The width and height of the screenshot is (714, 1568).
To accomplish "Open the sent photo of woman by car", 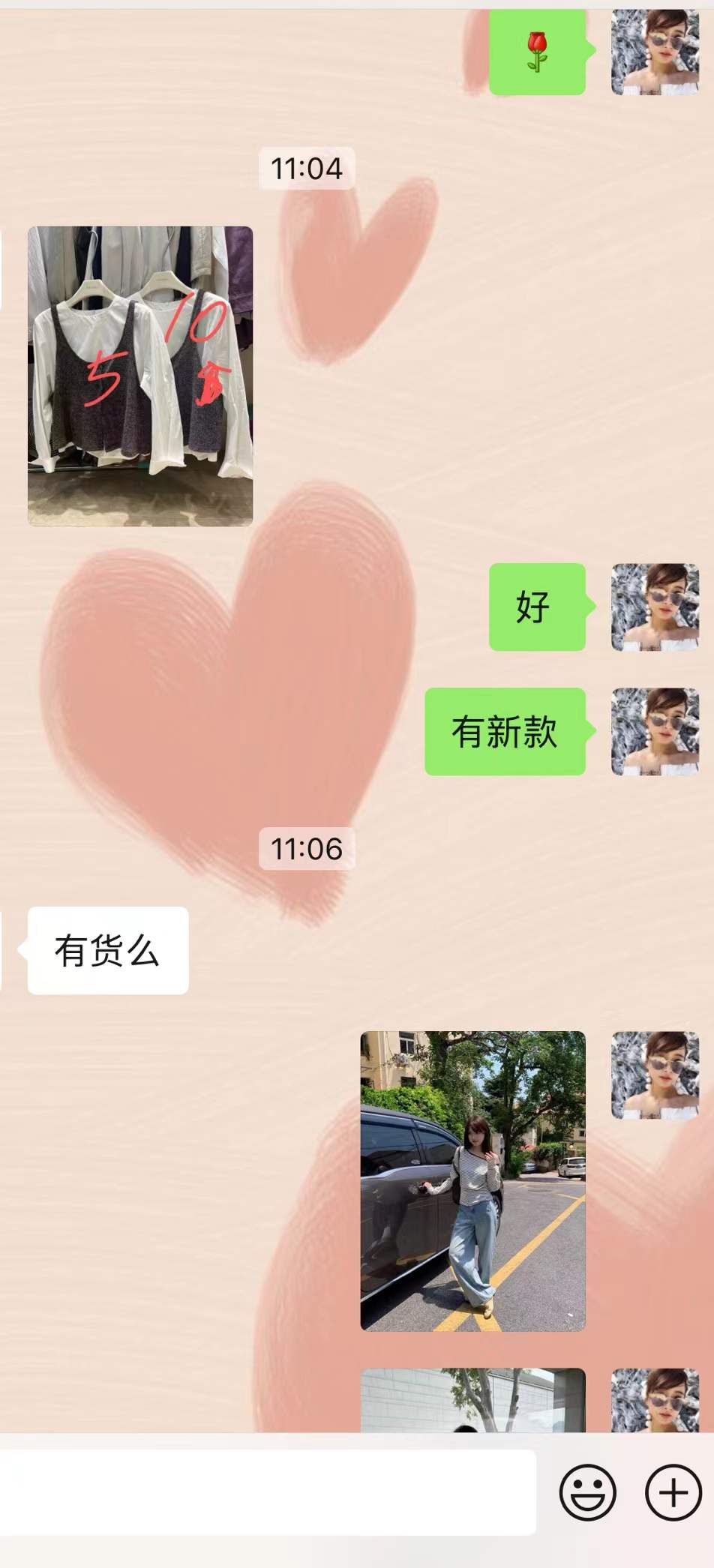I will (472, 1181).
